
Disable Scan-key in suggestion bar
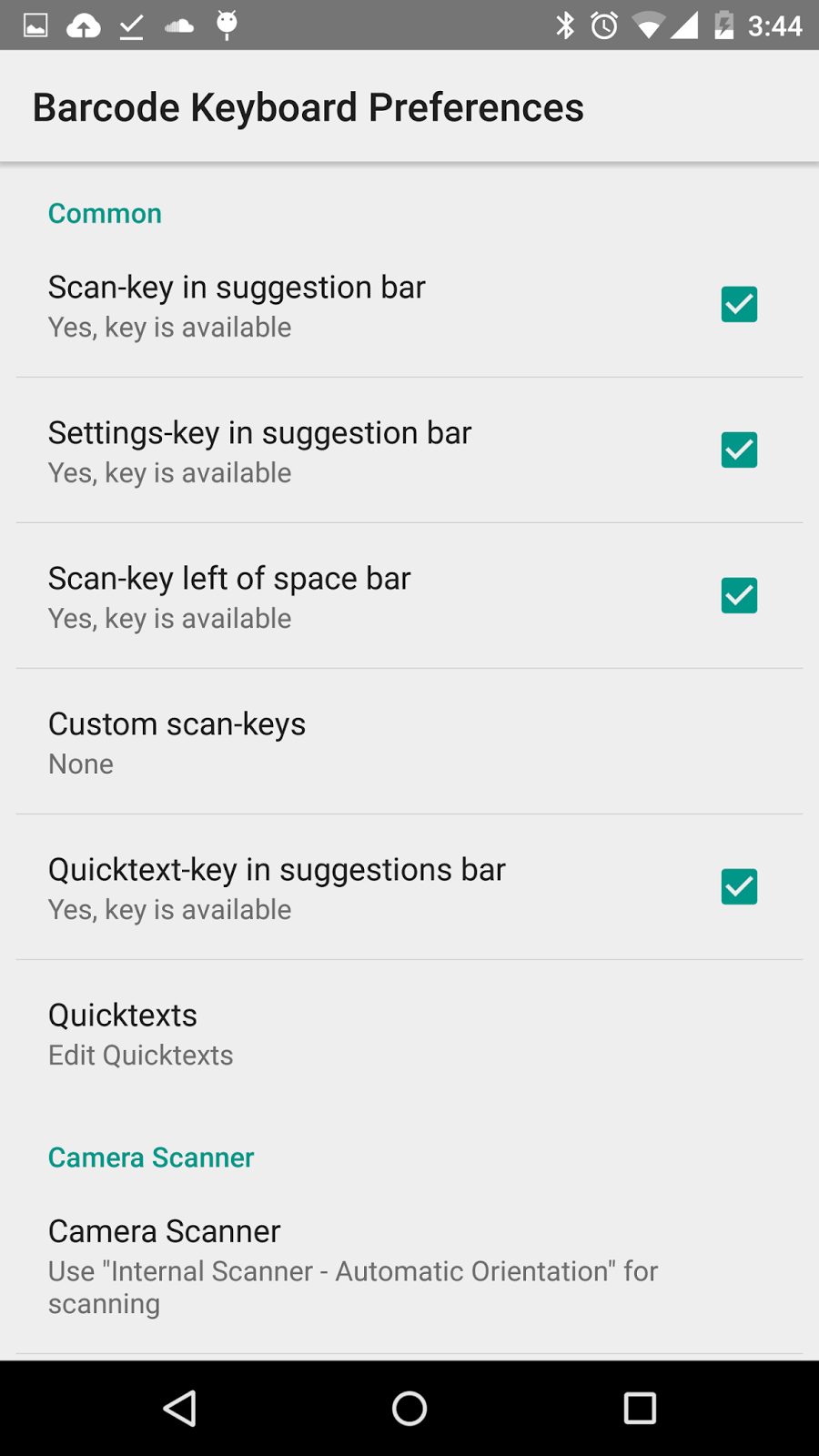[x=739, y=304]
